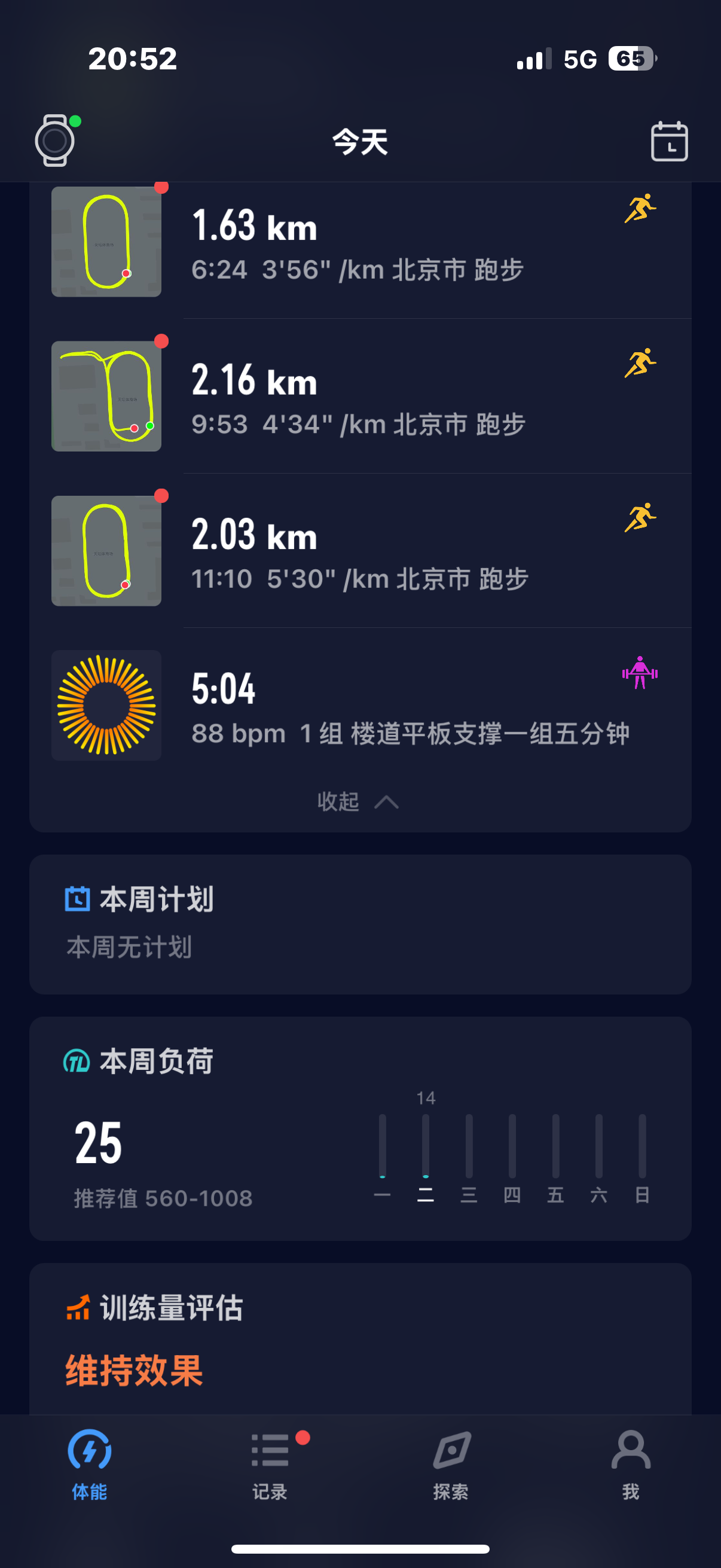Open the connected watch device icon
721x1568 pixels.
55,141
